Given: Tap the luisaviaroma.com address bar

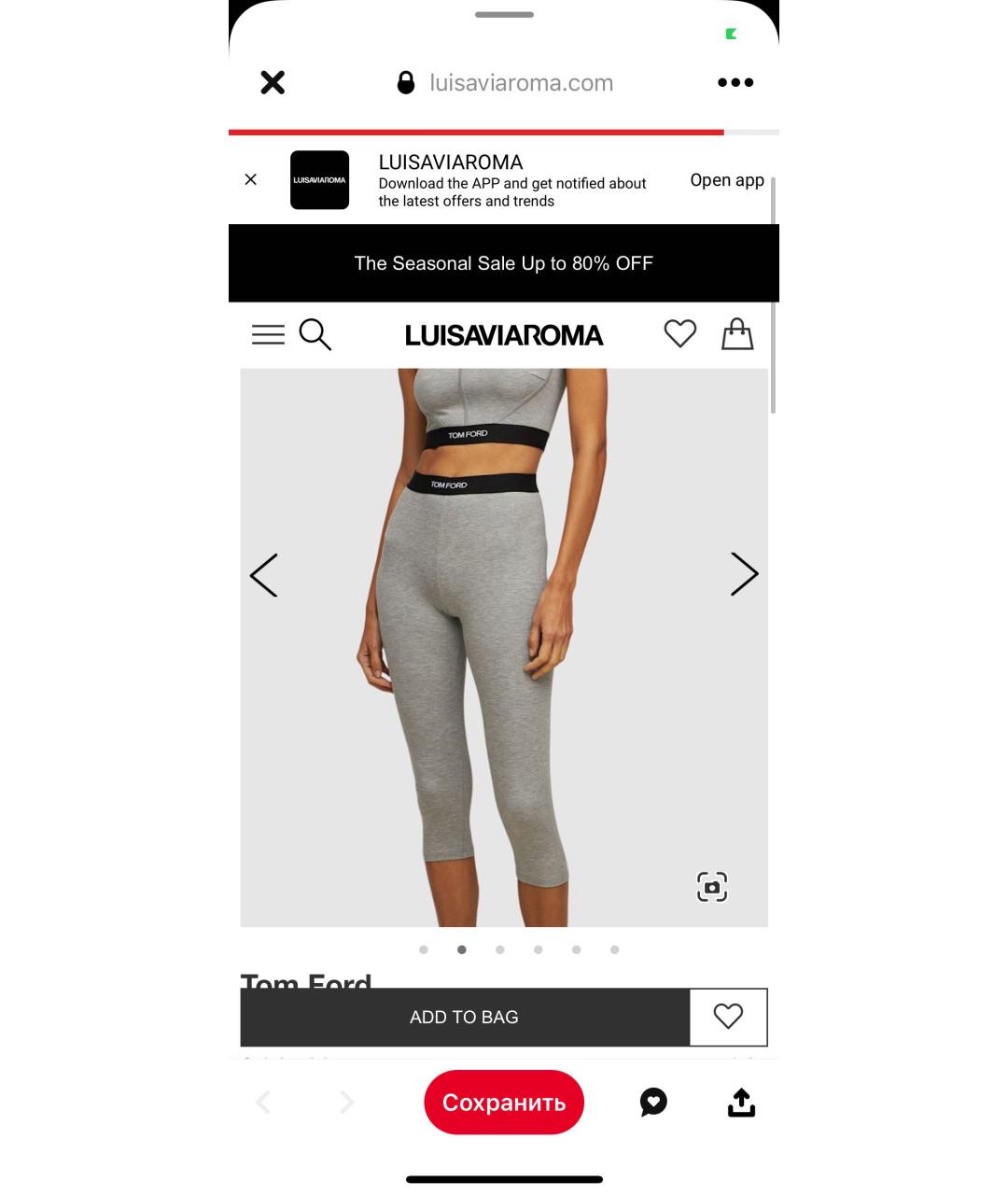Looking at the screenshot, I should [x=521, y=83].
